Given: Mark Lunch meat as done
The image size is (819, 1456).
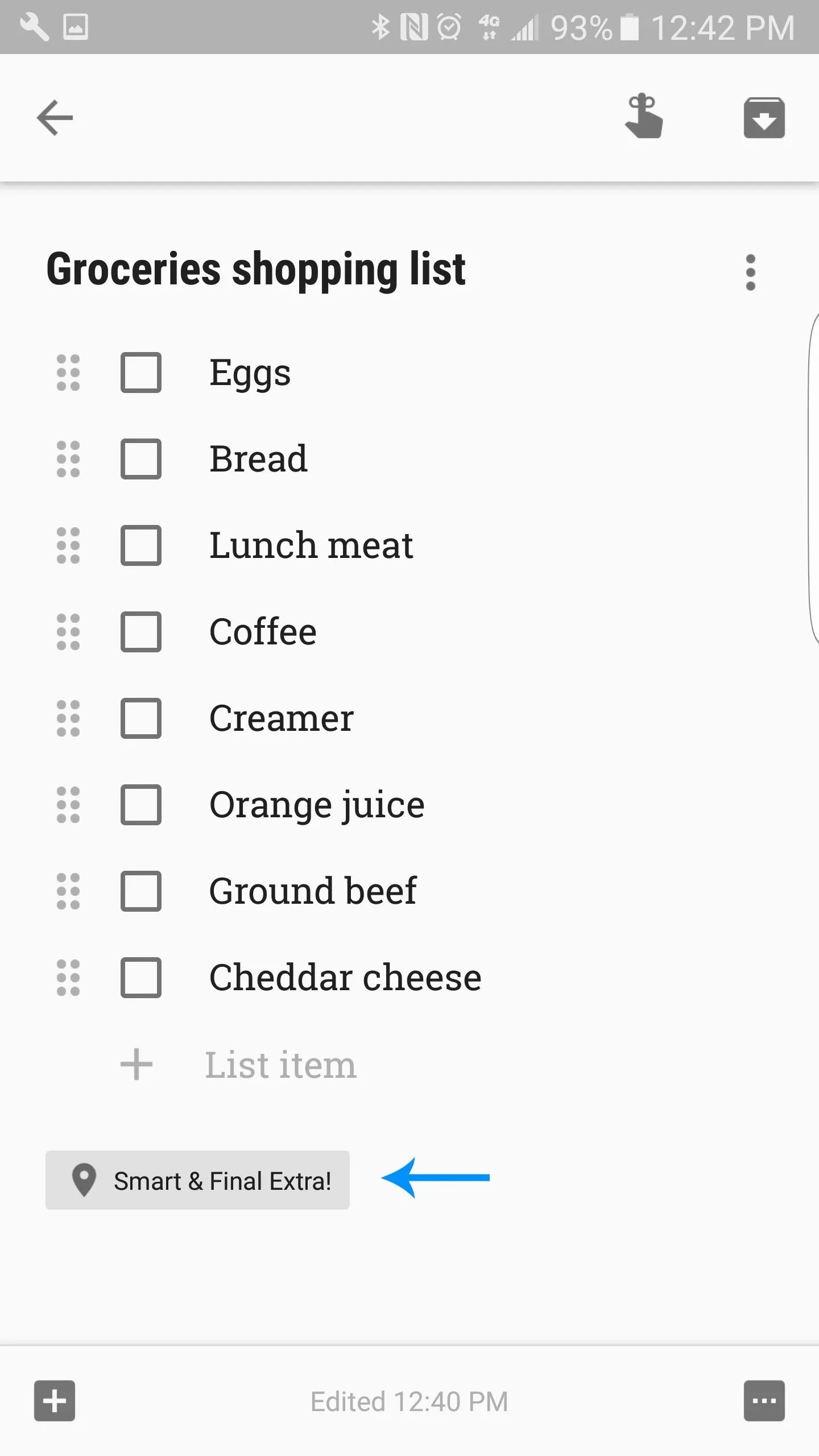Looking at the screenshot, I should tap(140, 545).
